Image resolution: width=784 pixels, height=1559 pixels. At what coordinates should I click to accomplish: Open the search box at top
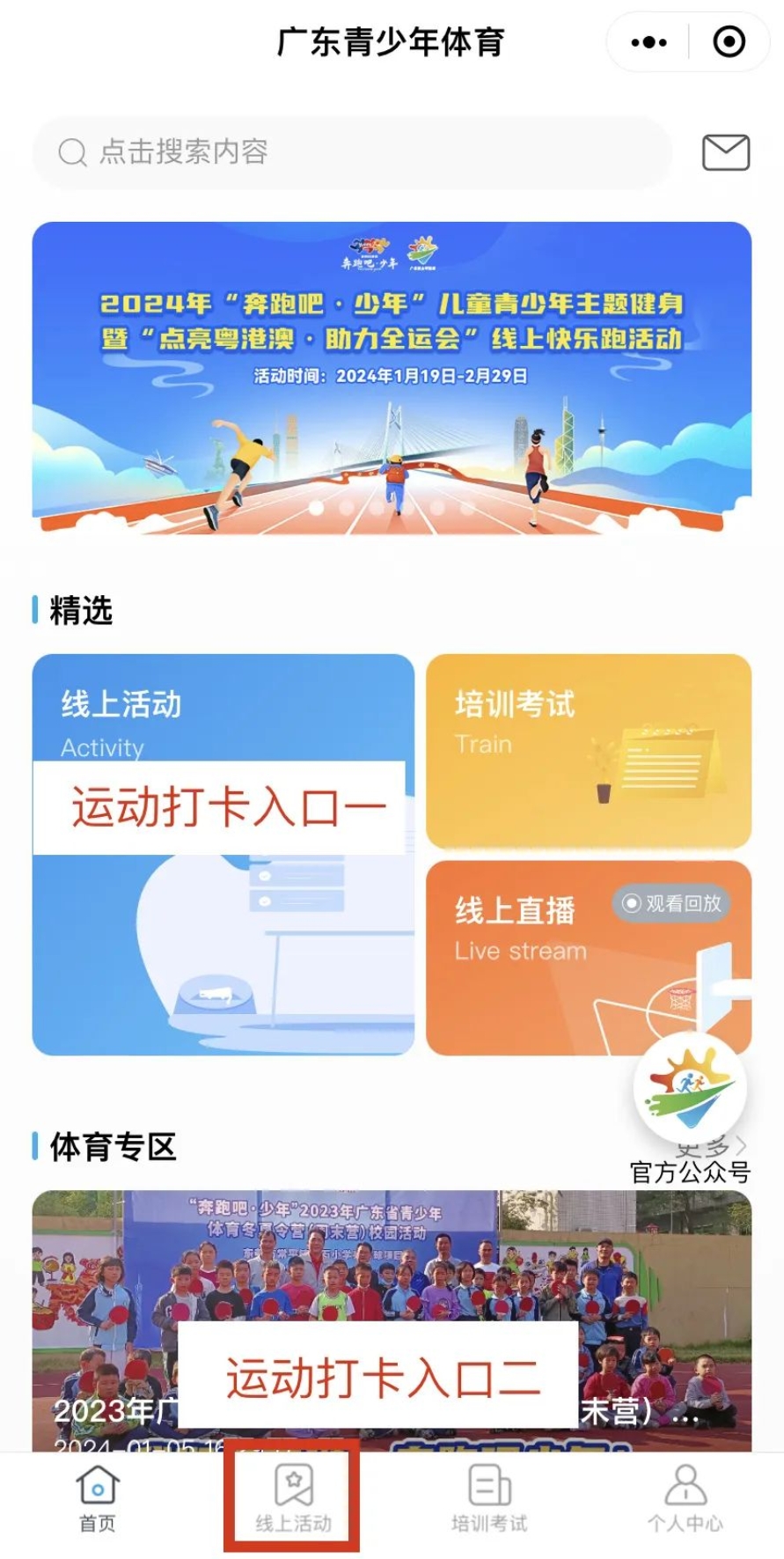pyautogui.click(x=352, y=152)
